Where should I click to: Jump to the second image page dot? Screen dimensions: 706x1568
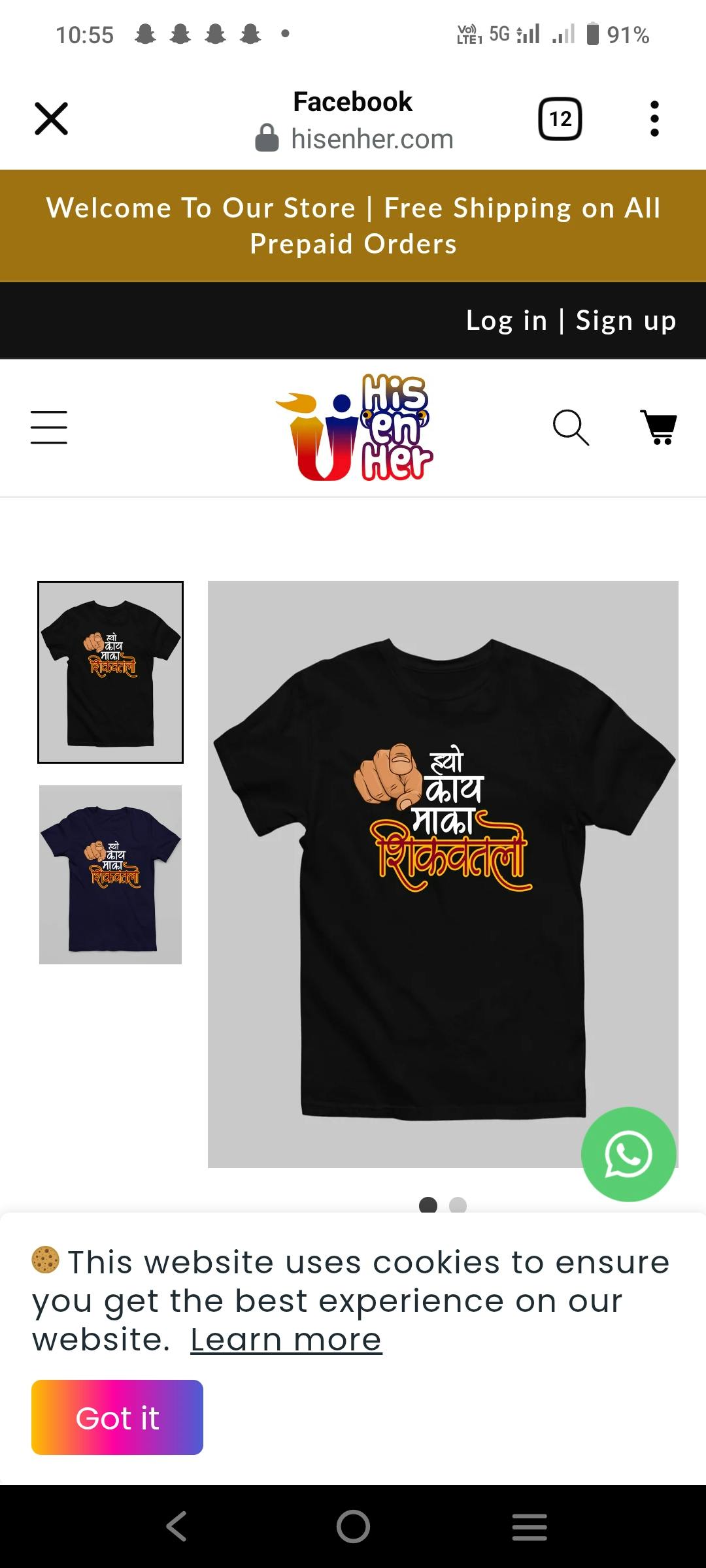pyautogui.click(x=458, y=1204)
